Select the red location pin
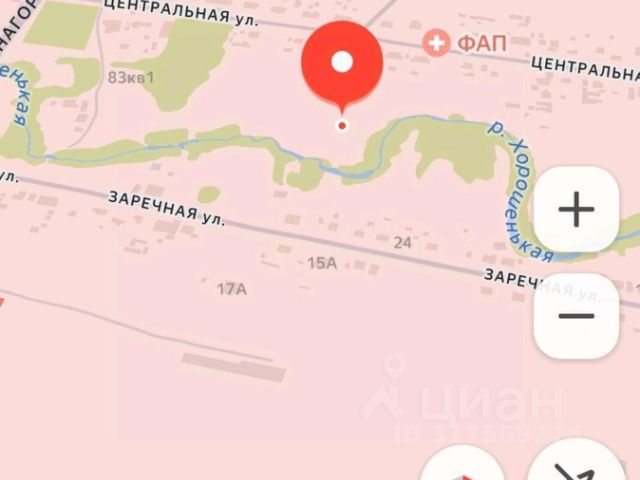The width and height of the screenshot is (640, 480). (x=342, y=64)
